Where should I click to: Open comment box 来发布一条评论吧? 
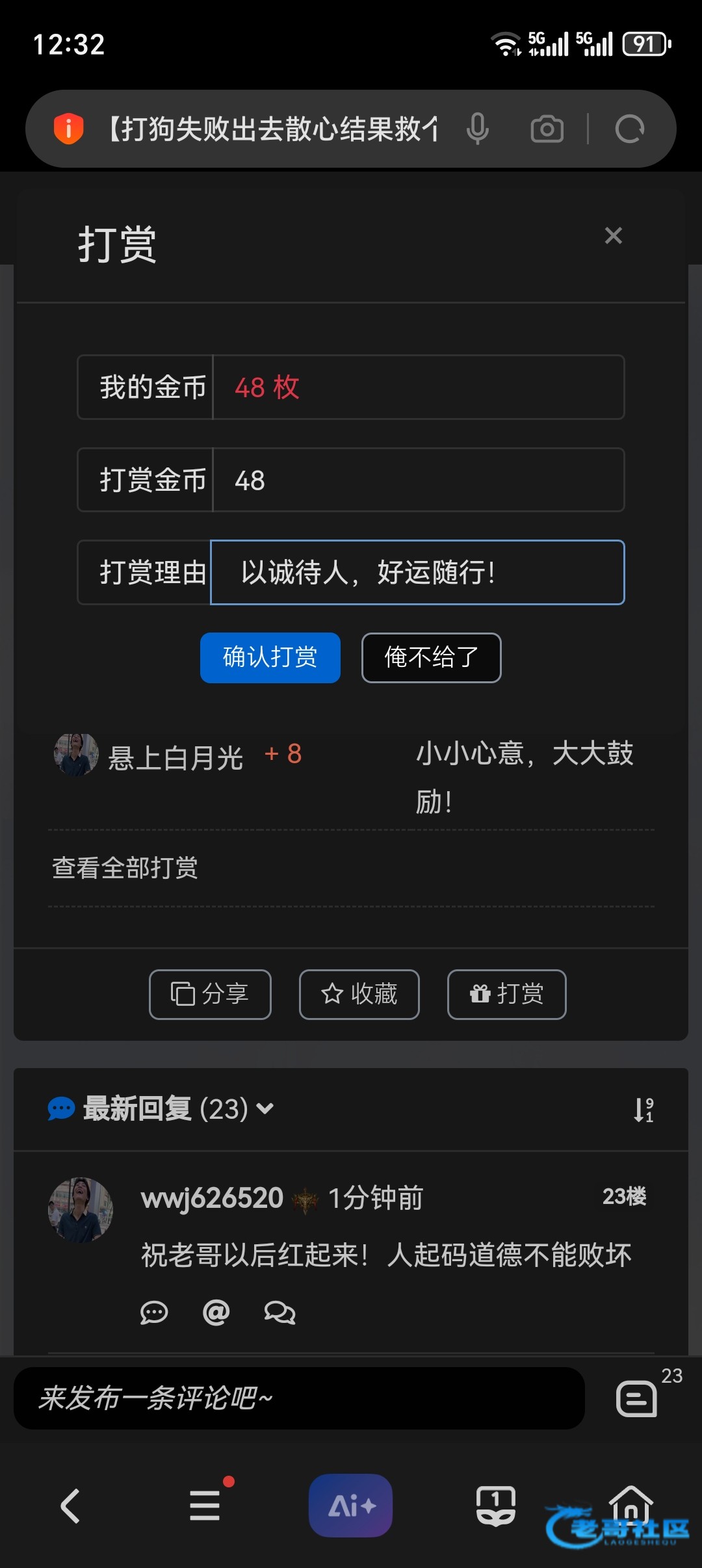299,1398
